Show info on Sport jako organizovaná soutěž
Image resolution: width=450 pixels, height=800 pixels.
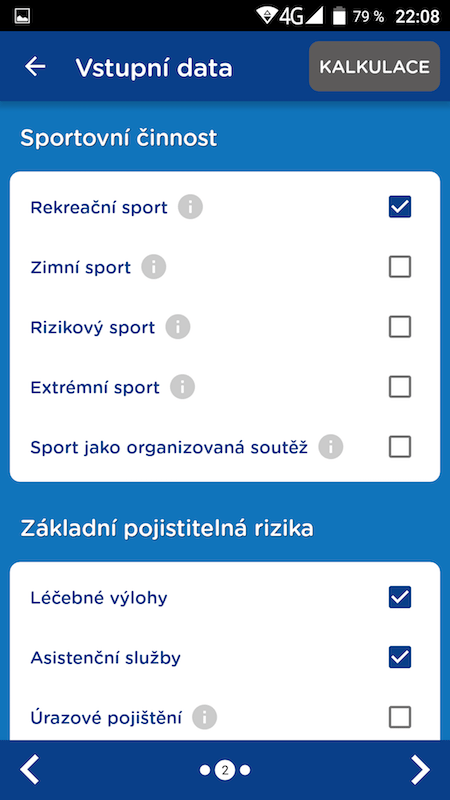click(x=331, y=447)
